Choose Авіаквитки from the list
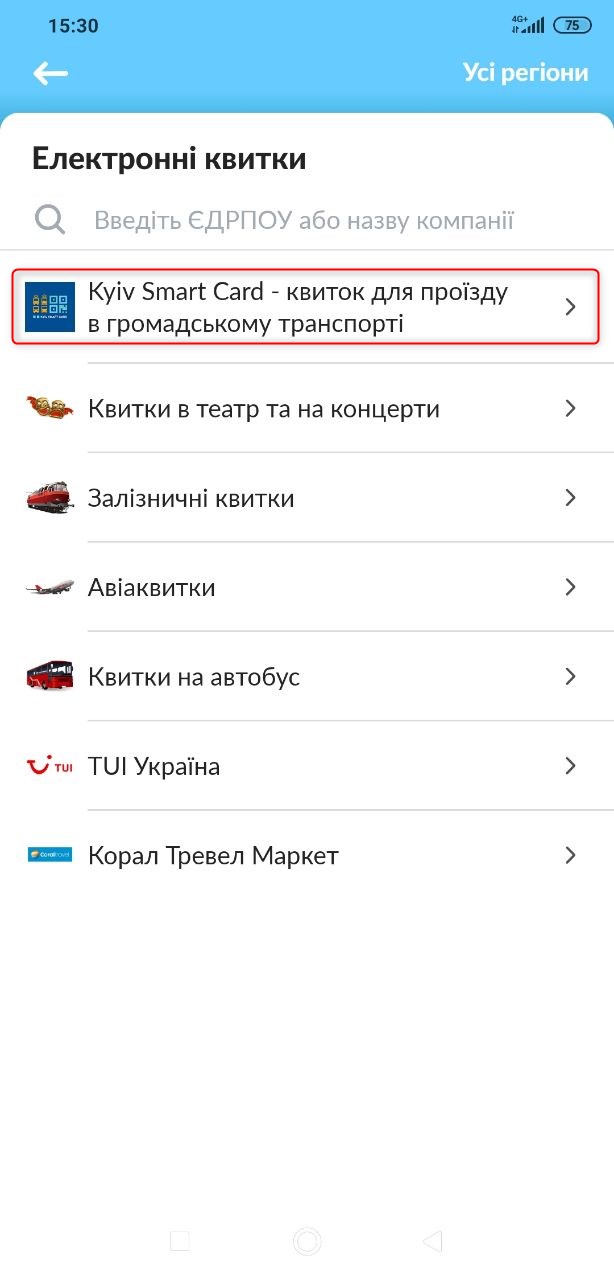Screen dimensions: 614x1280 click(305, 587)
